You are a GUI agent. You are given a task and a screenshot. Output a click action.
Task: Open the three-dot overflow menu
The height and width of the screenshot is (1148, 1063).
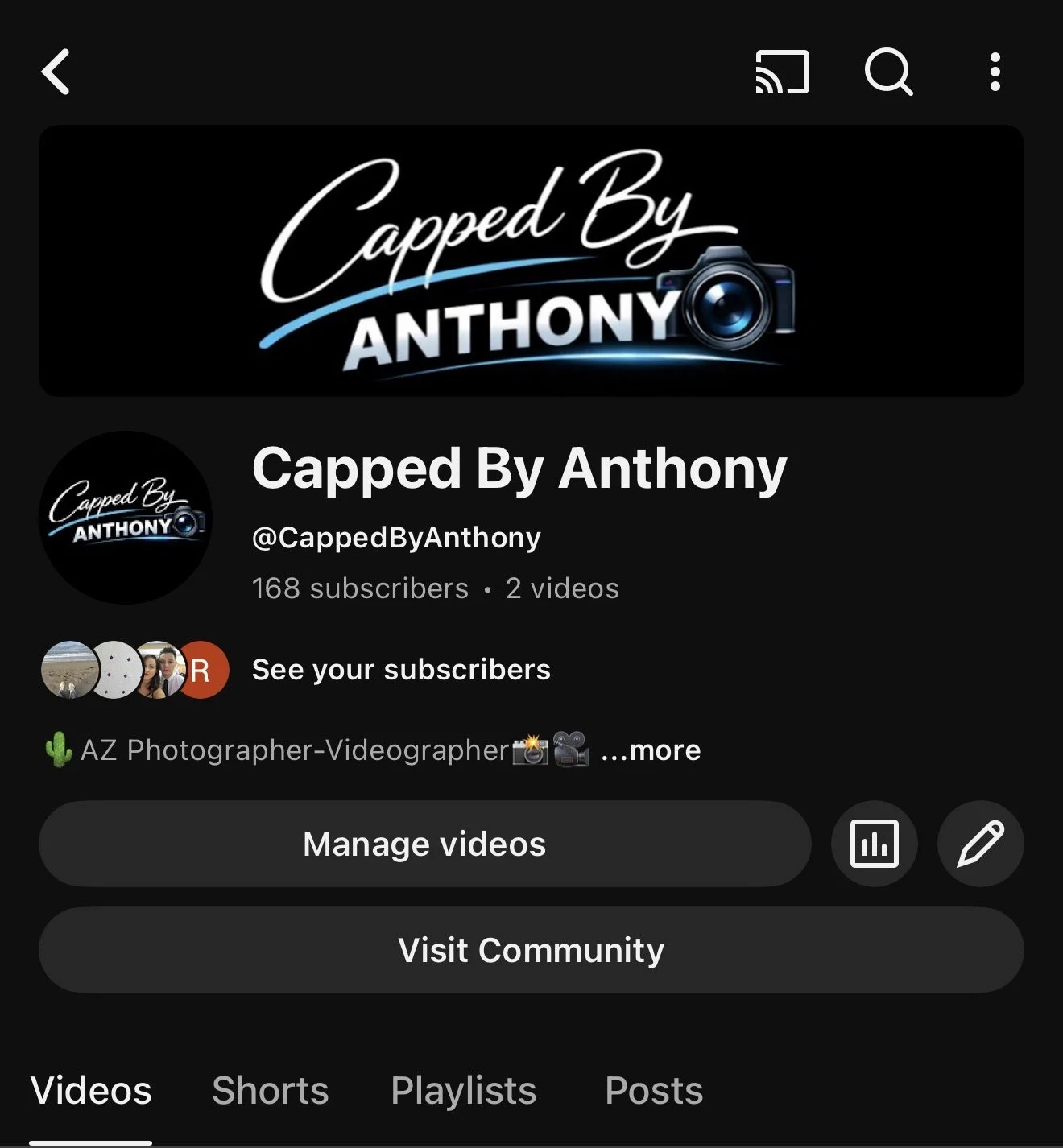(995, 72)
